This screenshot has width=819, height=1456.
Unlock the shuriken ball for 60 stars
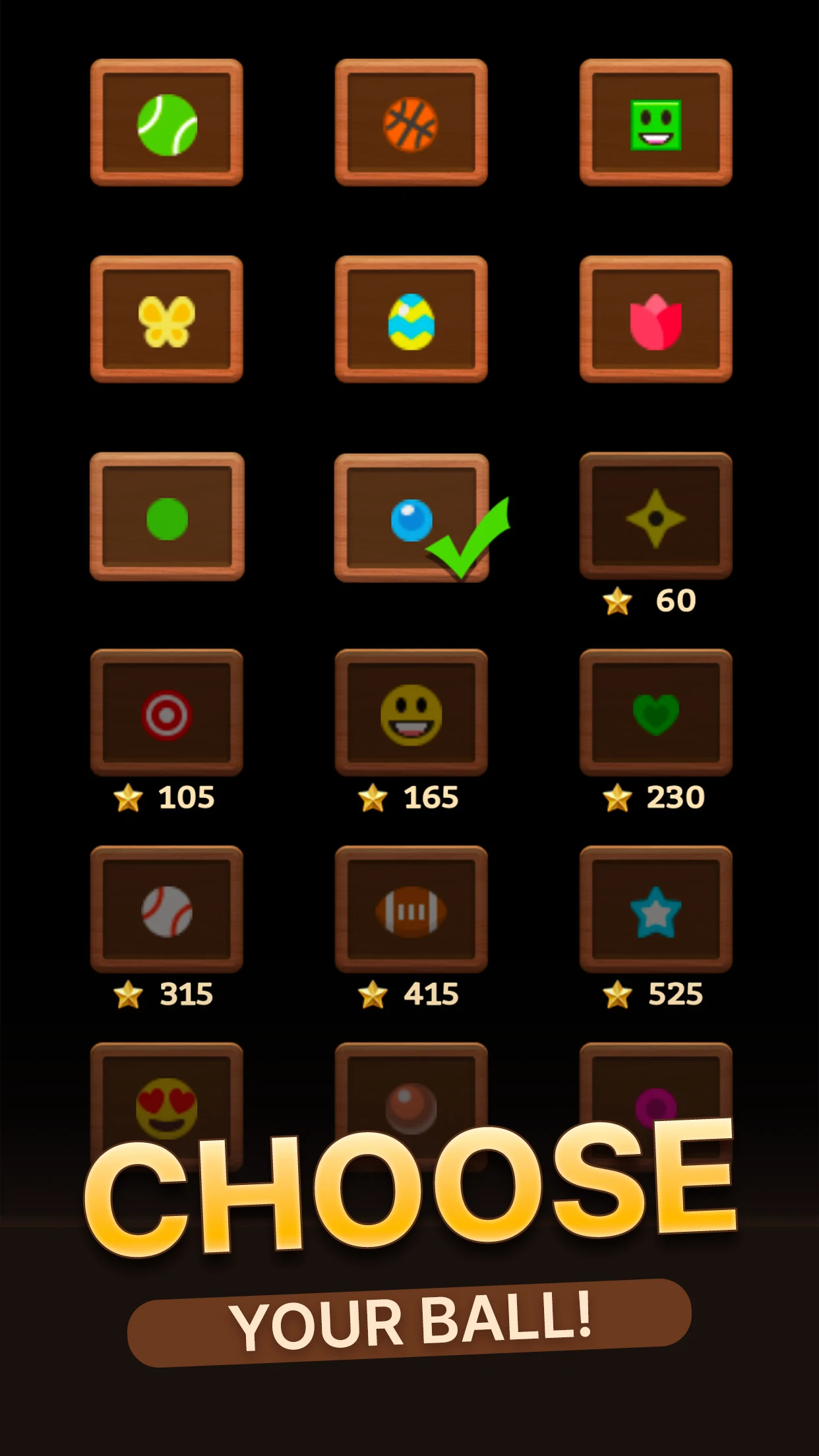point(655,517)
